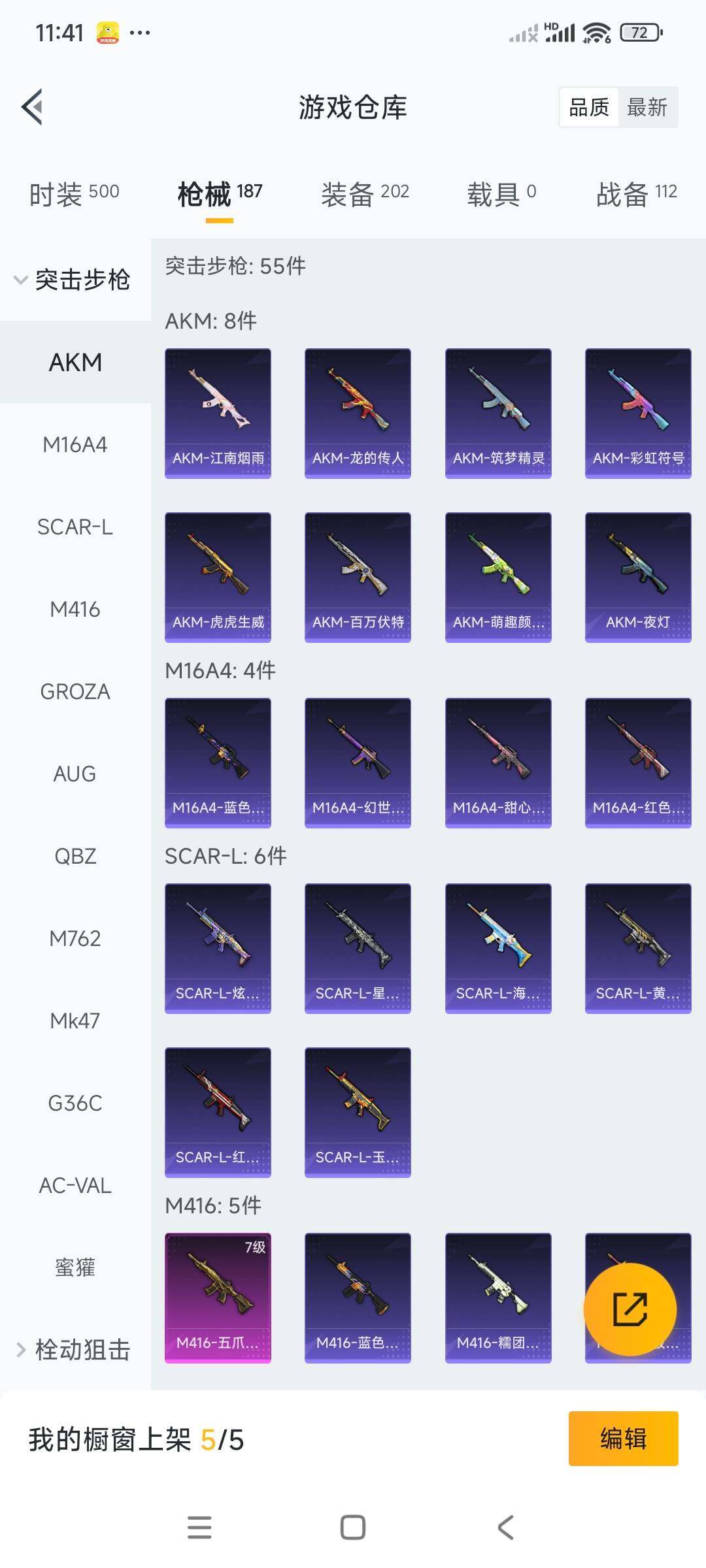Tap the orange floating share button
This screenshot has height=1568, width=706.
tap(630, 1309)
